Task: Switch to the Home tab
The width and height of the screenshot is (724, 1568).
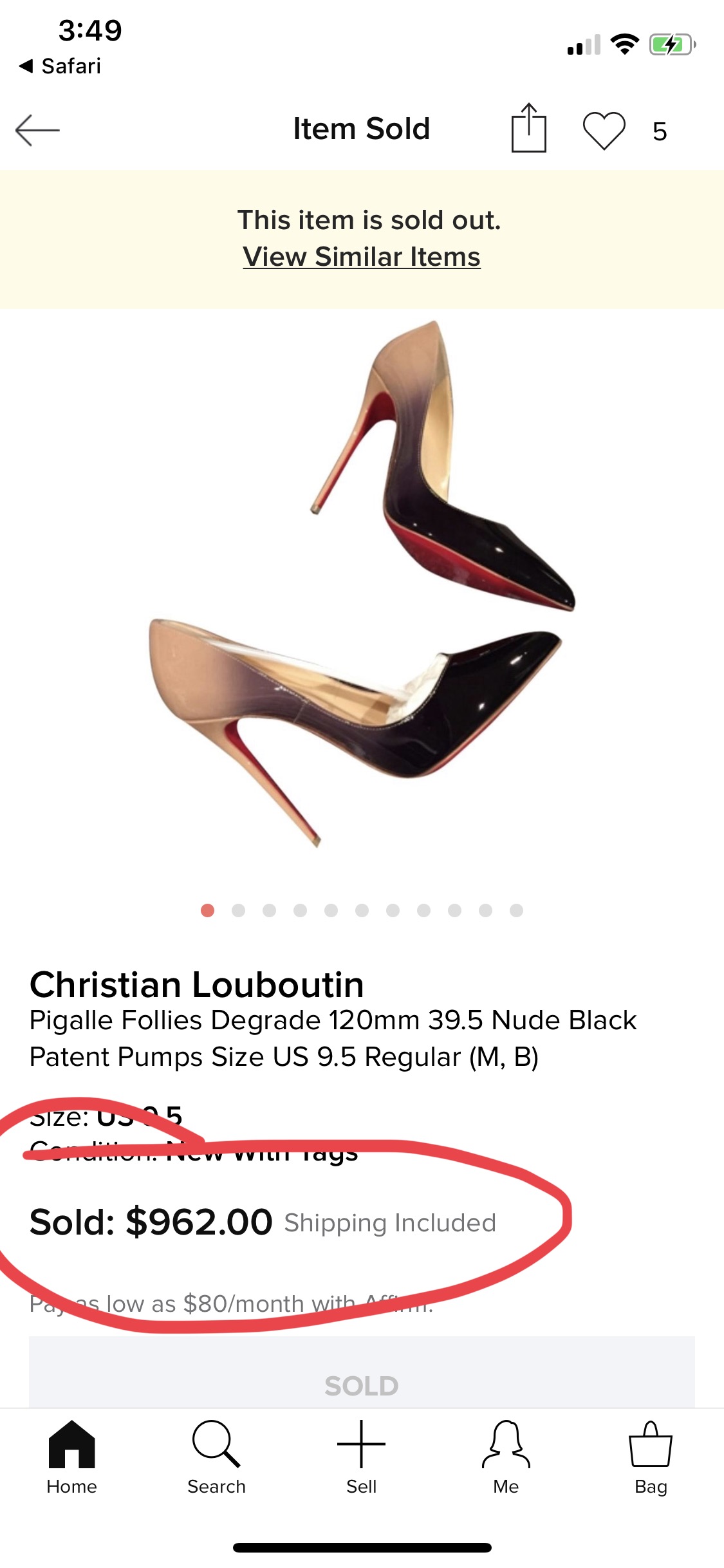Action: pos(71,1457)
